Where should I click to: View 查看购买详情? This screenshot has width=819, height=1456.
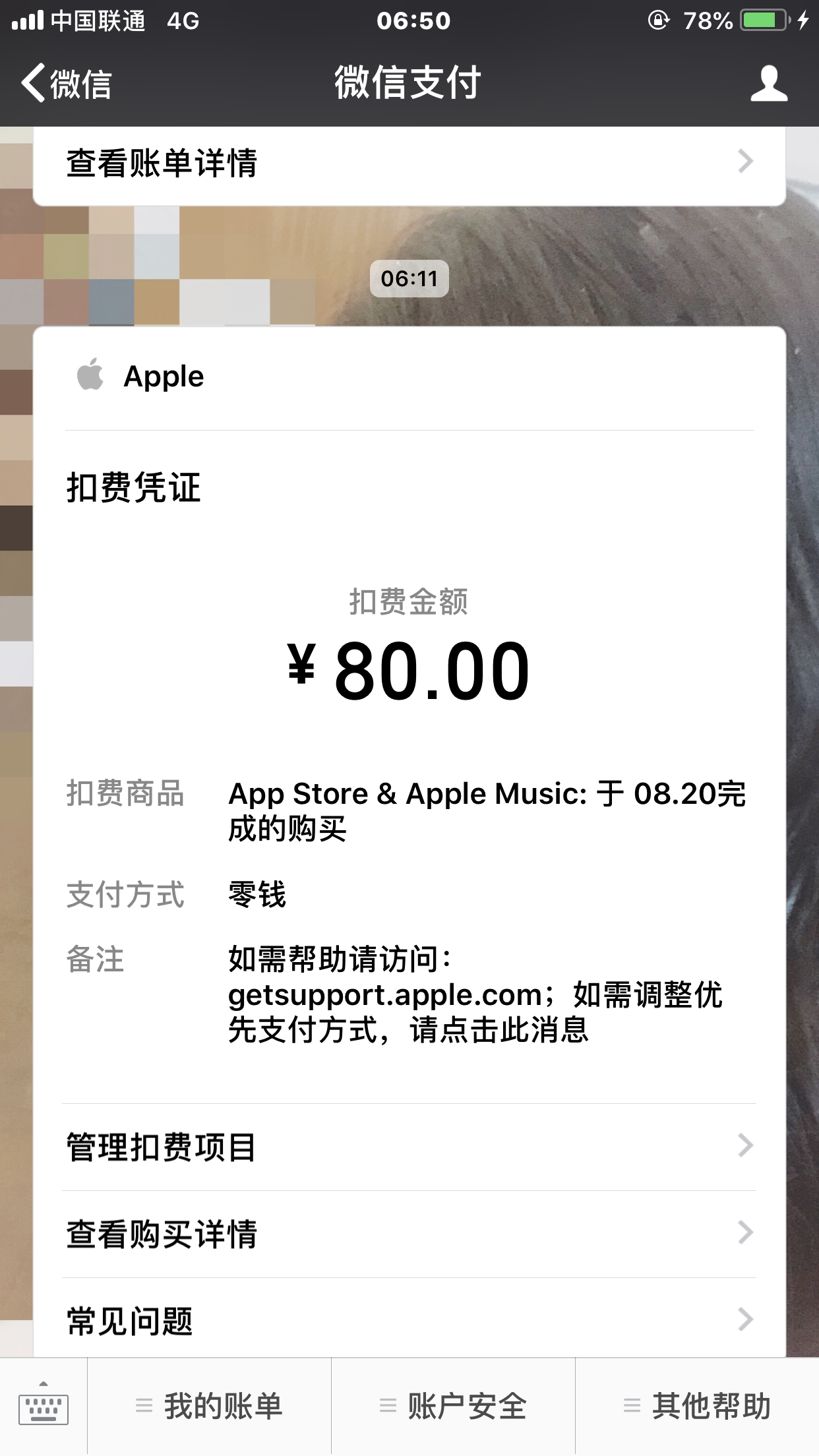409,1234
